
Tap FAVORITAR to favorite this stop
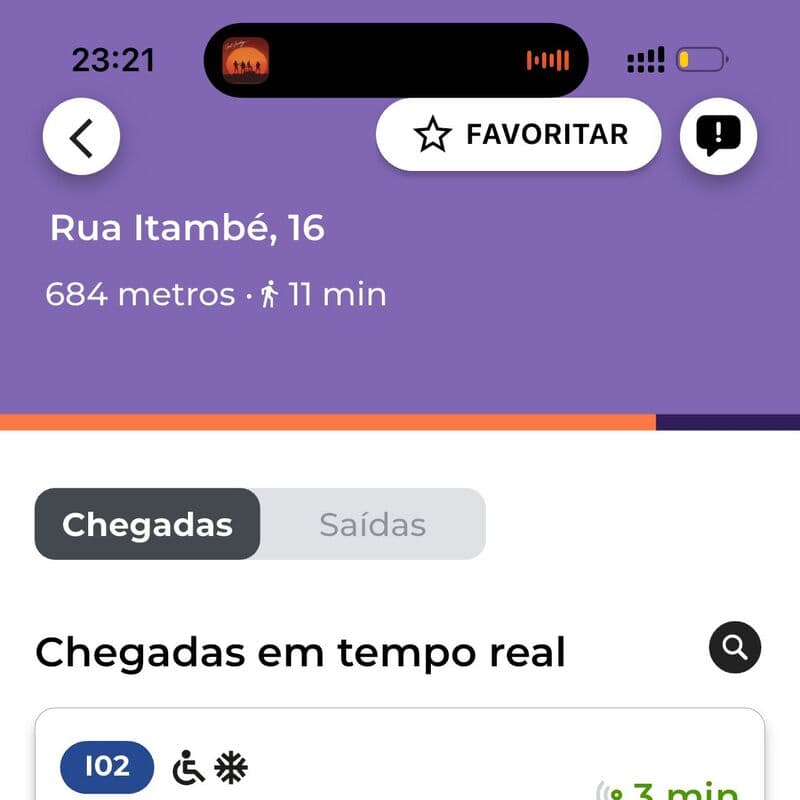518,135
